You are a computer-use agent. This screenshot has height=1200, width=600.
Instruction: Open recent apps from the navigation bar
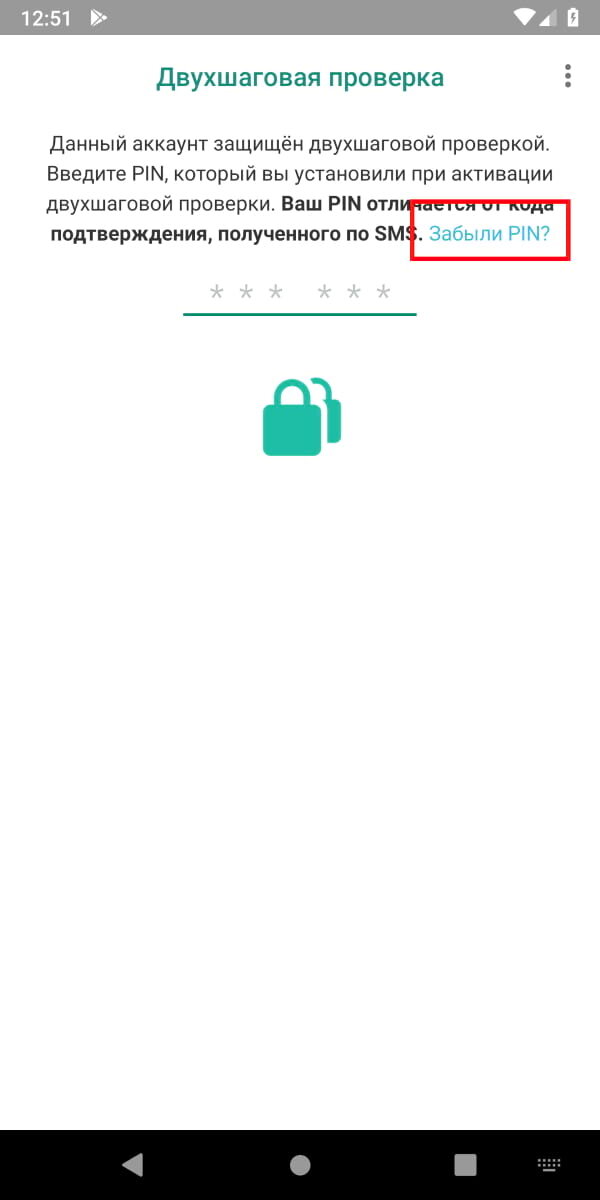point(465,1164)
